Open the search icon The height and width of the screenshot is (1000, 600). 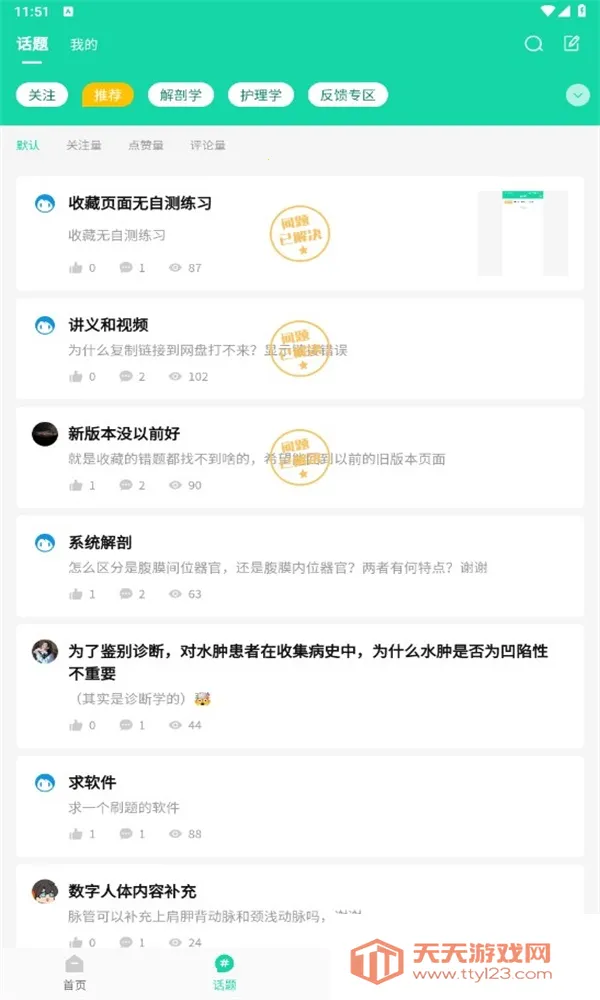click(534, 44)
